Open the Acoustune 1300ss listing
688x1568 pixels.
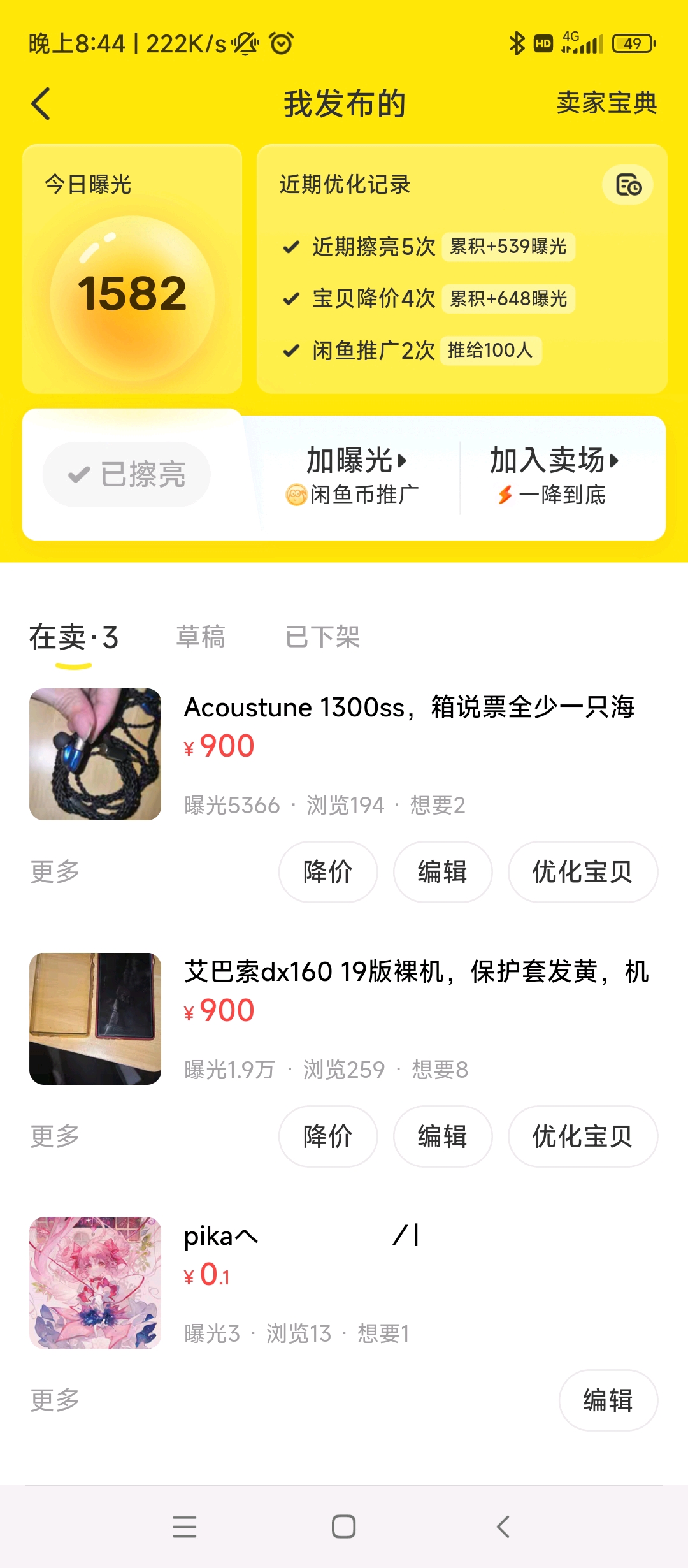[x=344, y=754]
